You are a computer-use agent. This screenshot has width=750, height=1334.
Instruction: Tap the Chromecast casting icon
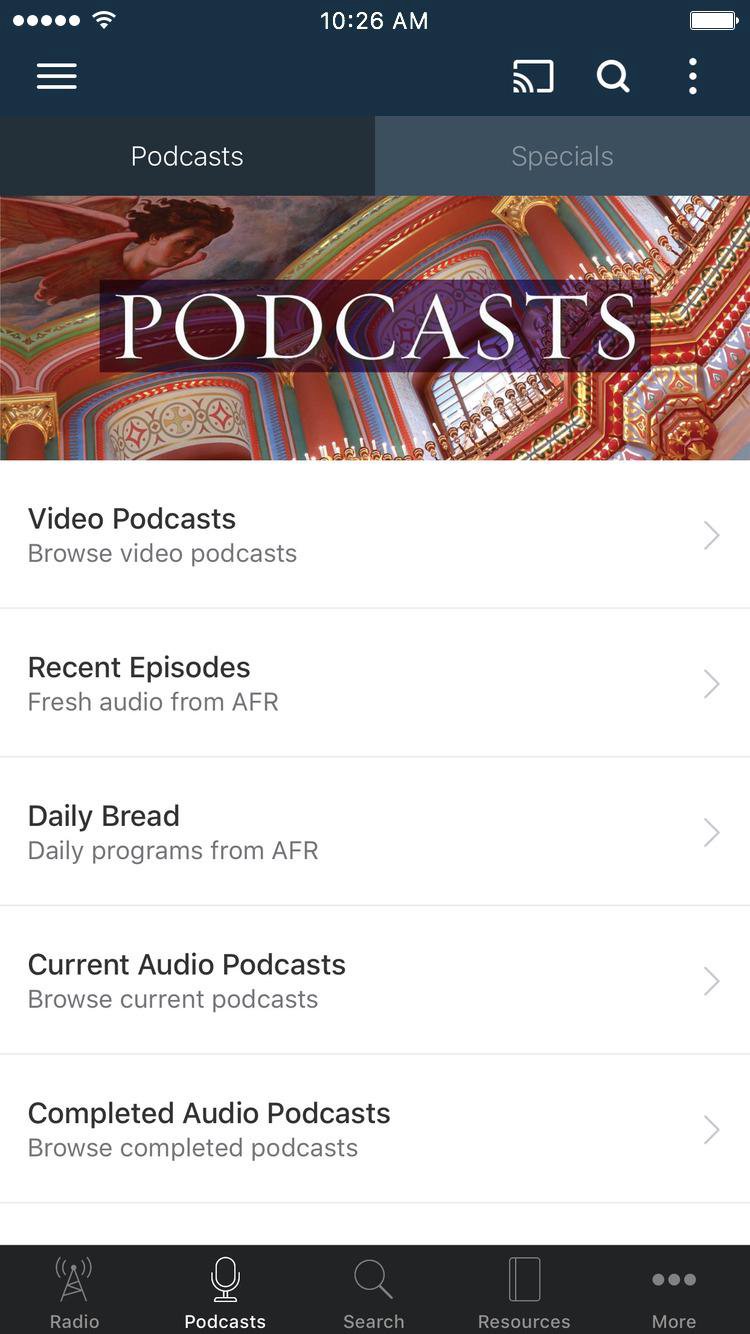pyautogui.click(x=533, y=76)
